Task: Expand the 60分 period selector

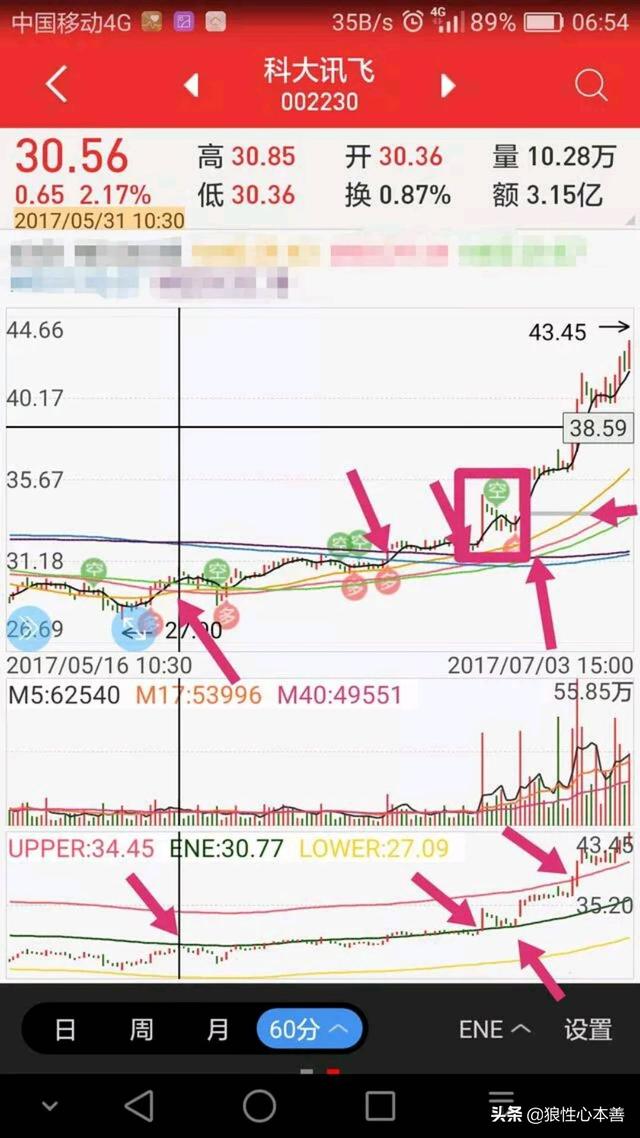Action: click(x=309, y=1029)
